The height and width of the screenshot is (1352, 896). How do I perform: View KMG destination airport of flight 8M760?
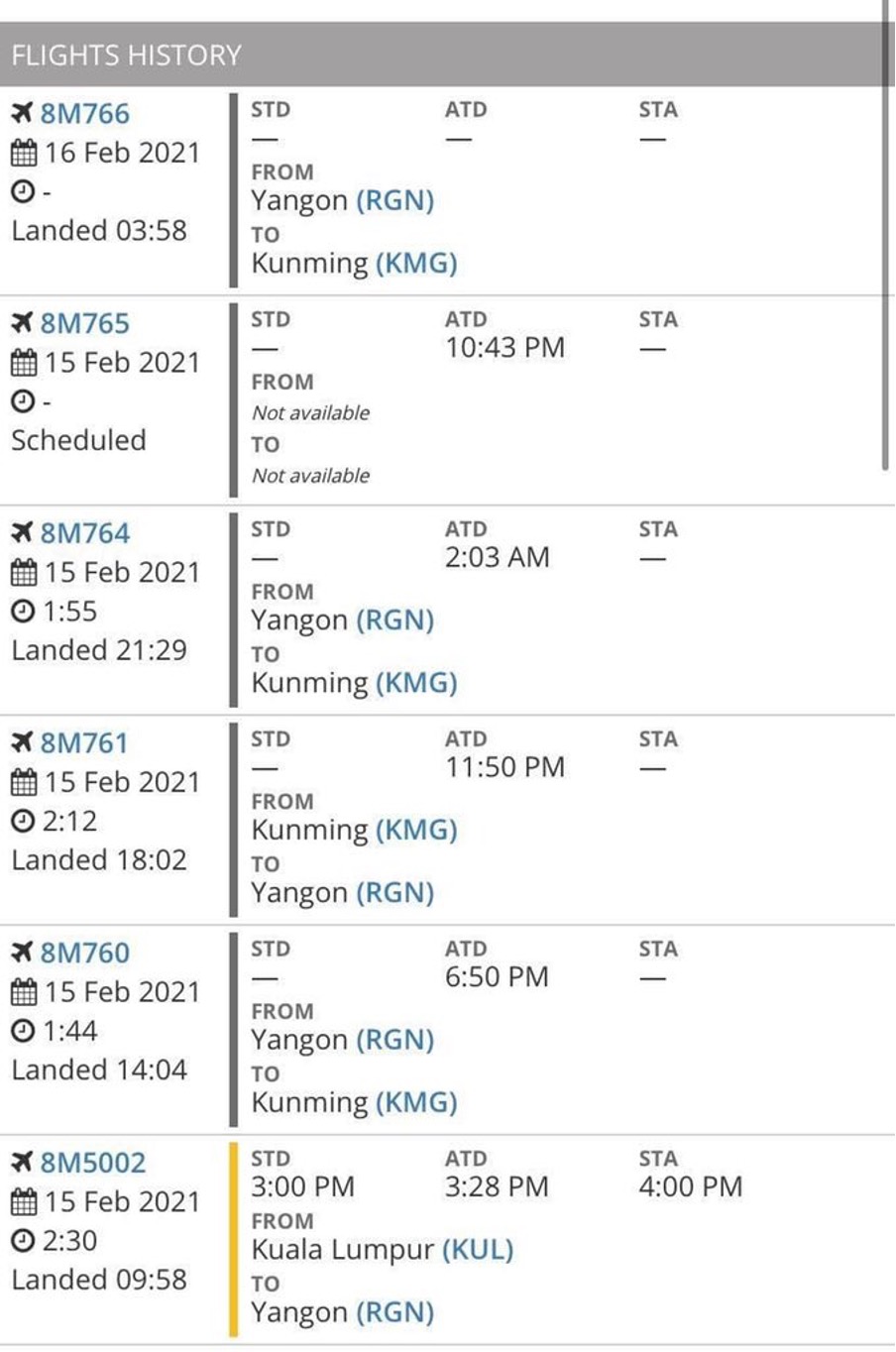[x=416, y=1102]
